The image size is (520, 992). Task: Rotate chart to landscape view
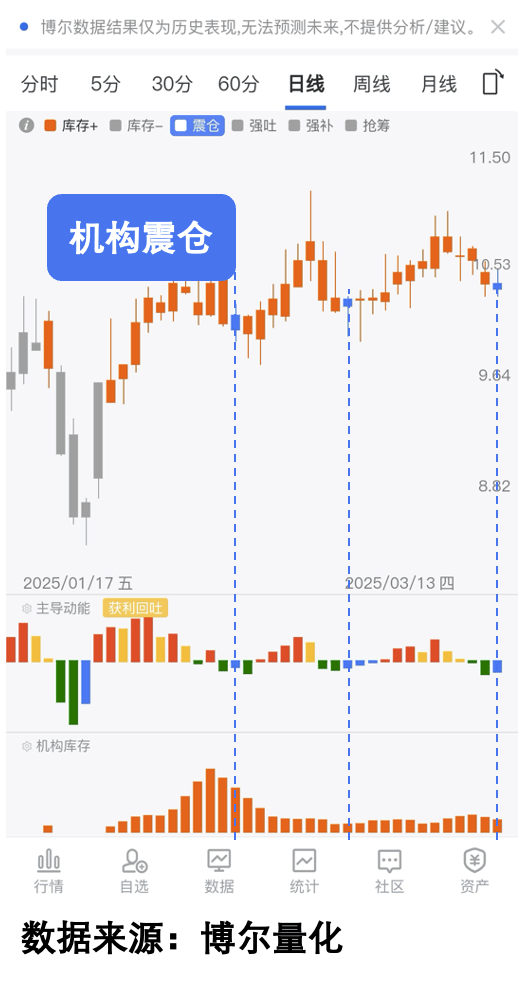[x=493, y=82]
